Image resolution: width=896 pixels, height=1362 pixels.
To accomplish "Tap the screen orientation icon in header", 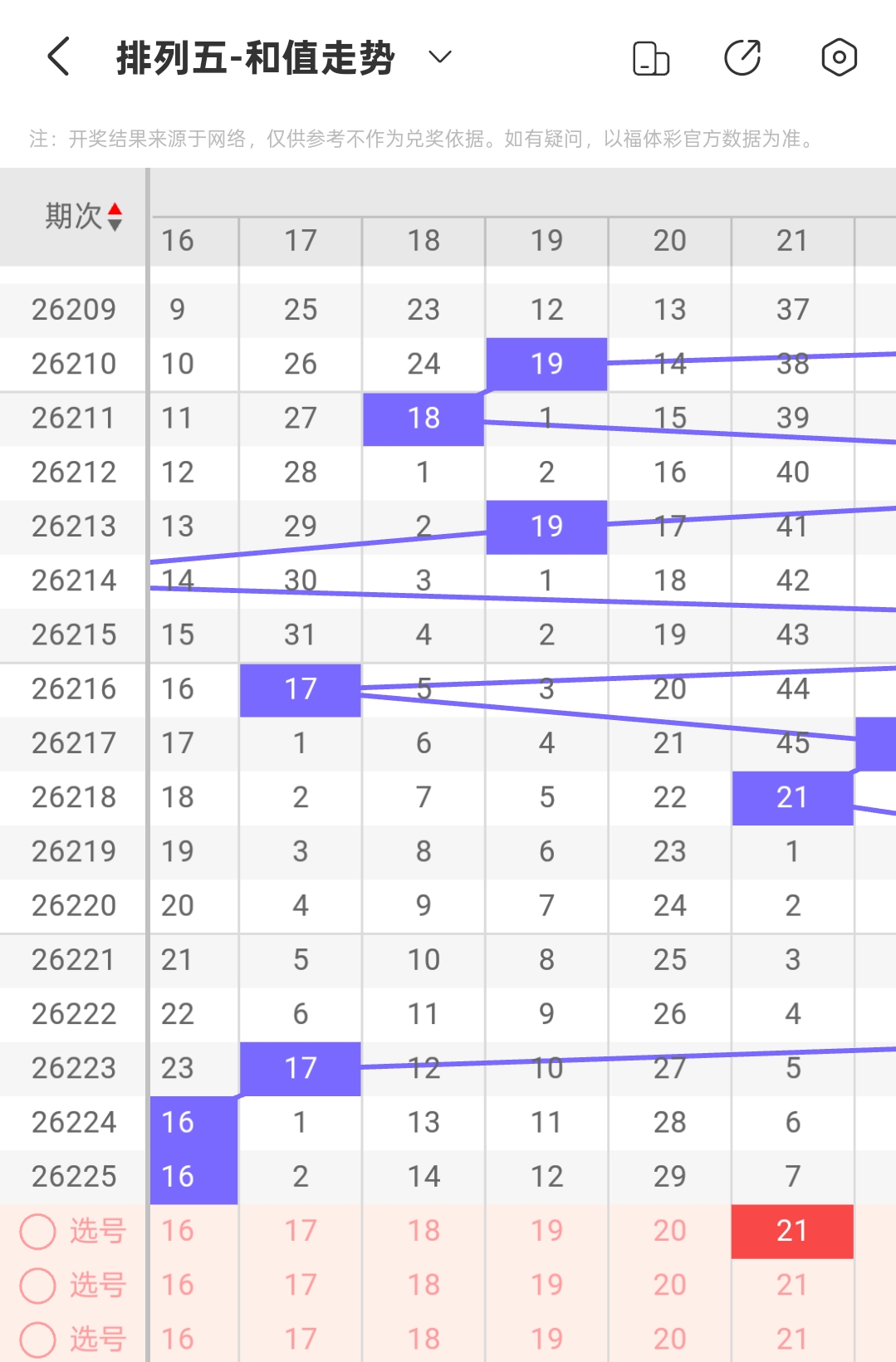I will click(x=651, y=58).
